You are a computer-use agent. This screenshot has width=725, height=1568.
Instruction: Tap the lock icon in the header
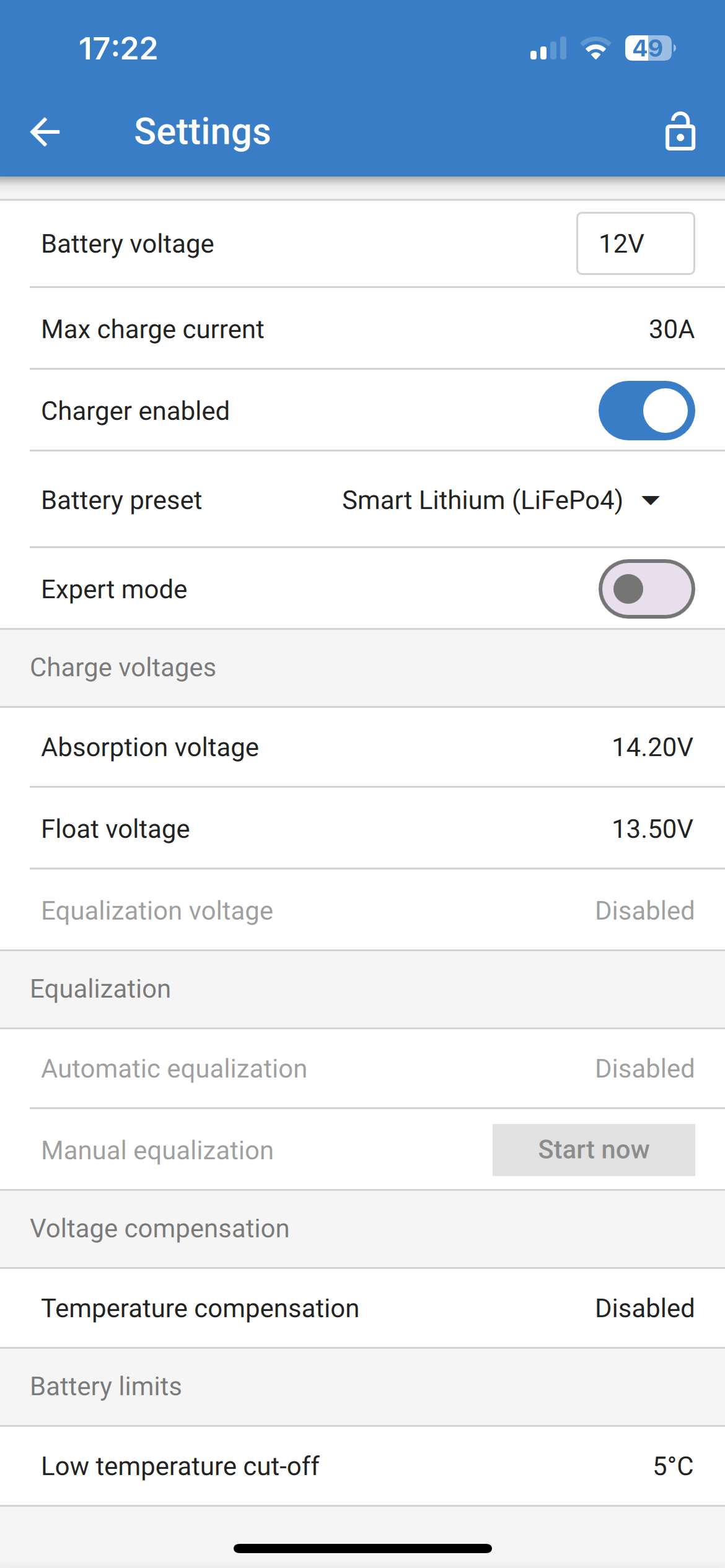click(x=680, y=131)
